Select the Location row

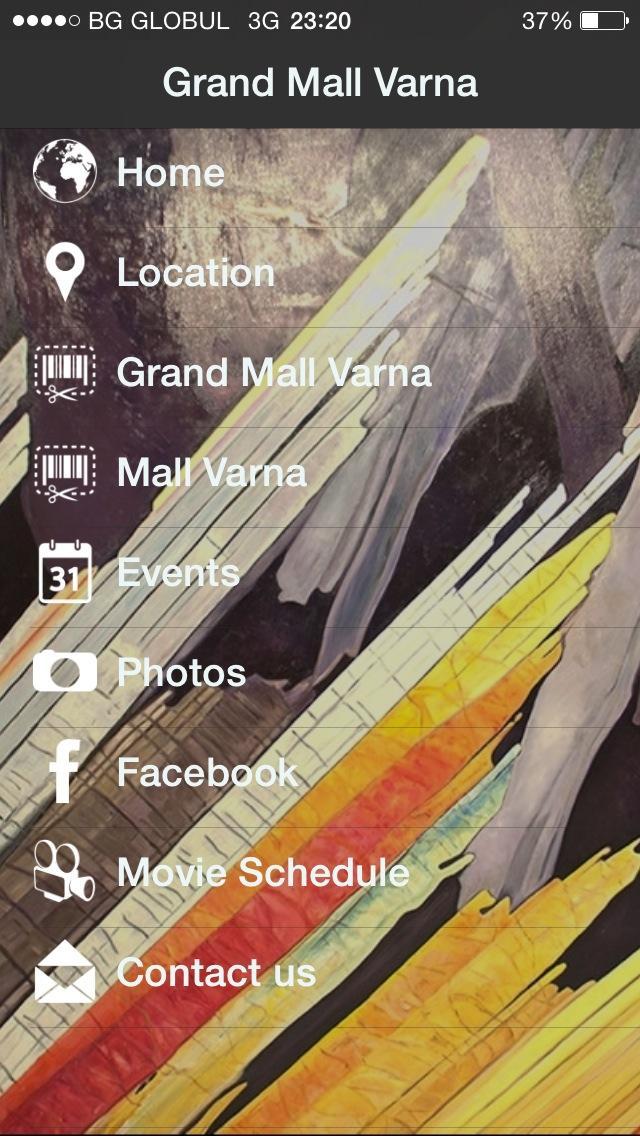coord(195,273)
